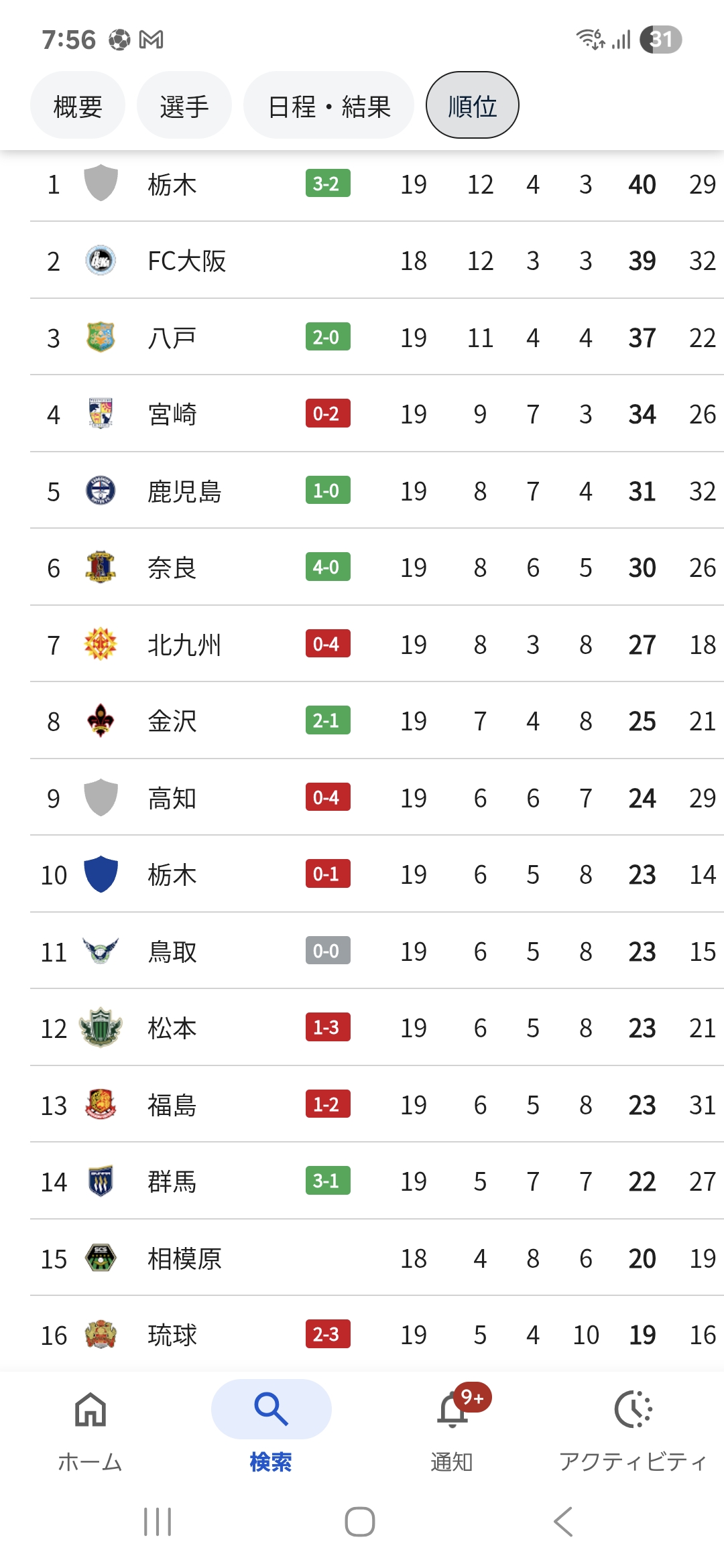Image resolution: width=724 pixels, height=1568 pixels.
Task: Open 高知 team entry
Action: (377, 797)
